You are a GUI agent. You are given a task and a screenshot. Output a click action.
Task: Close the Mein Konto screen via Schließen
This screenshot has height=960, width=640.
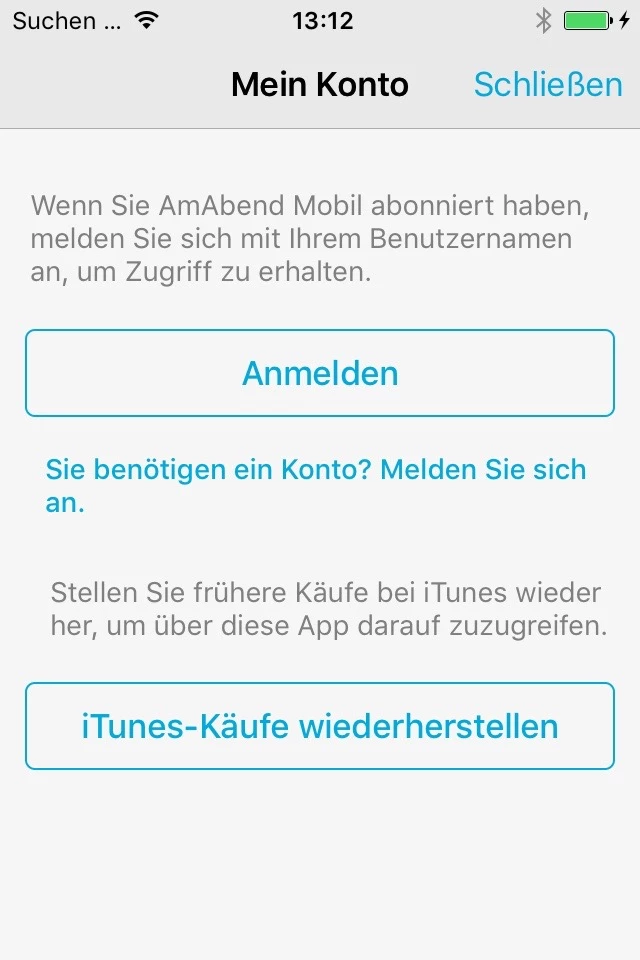(x=547, y=85)
